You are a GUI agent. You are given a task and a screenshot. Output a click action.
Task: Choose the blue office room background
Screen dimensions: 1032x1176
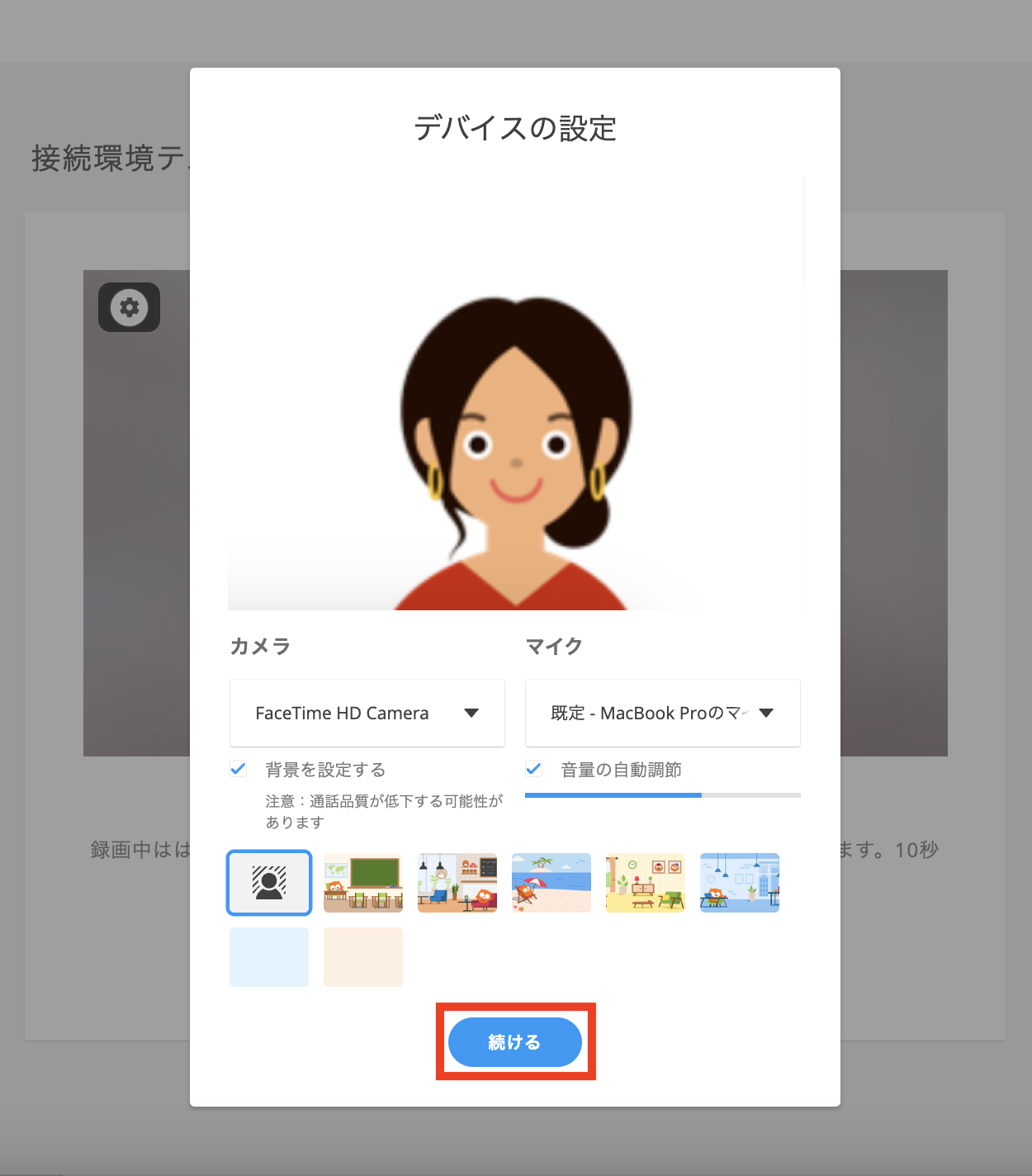[x=740, y=883]
